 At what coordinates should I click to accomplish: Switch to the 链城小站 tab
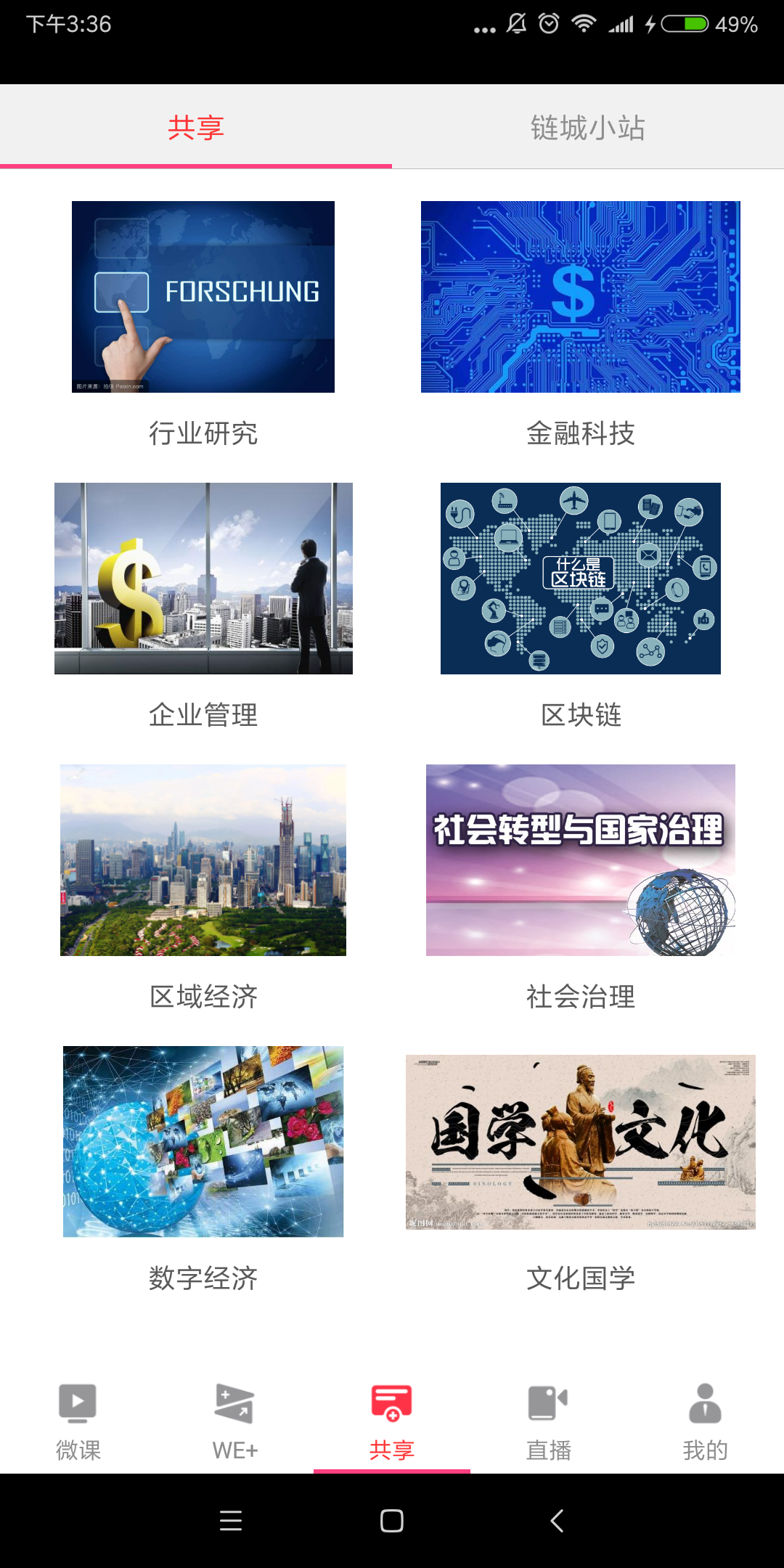[x=587, y=127]
